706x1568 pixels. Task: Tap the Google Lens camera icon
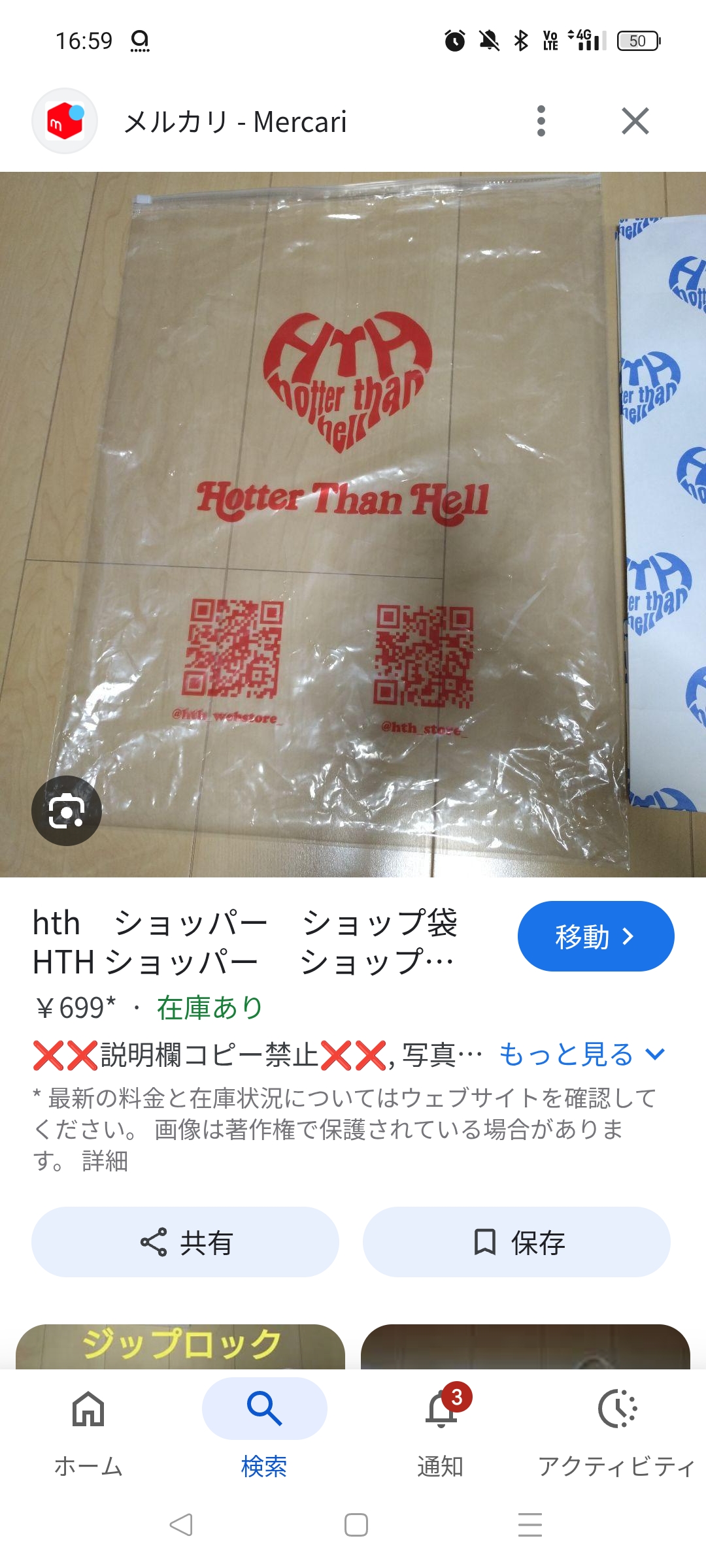pos(67,811)
